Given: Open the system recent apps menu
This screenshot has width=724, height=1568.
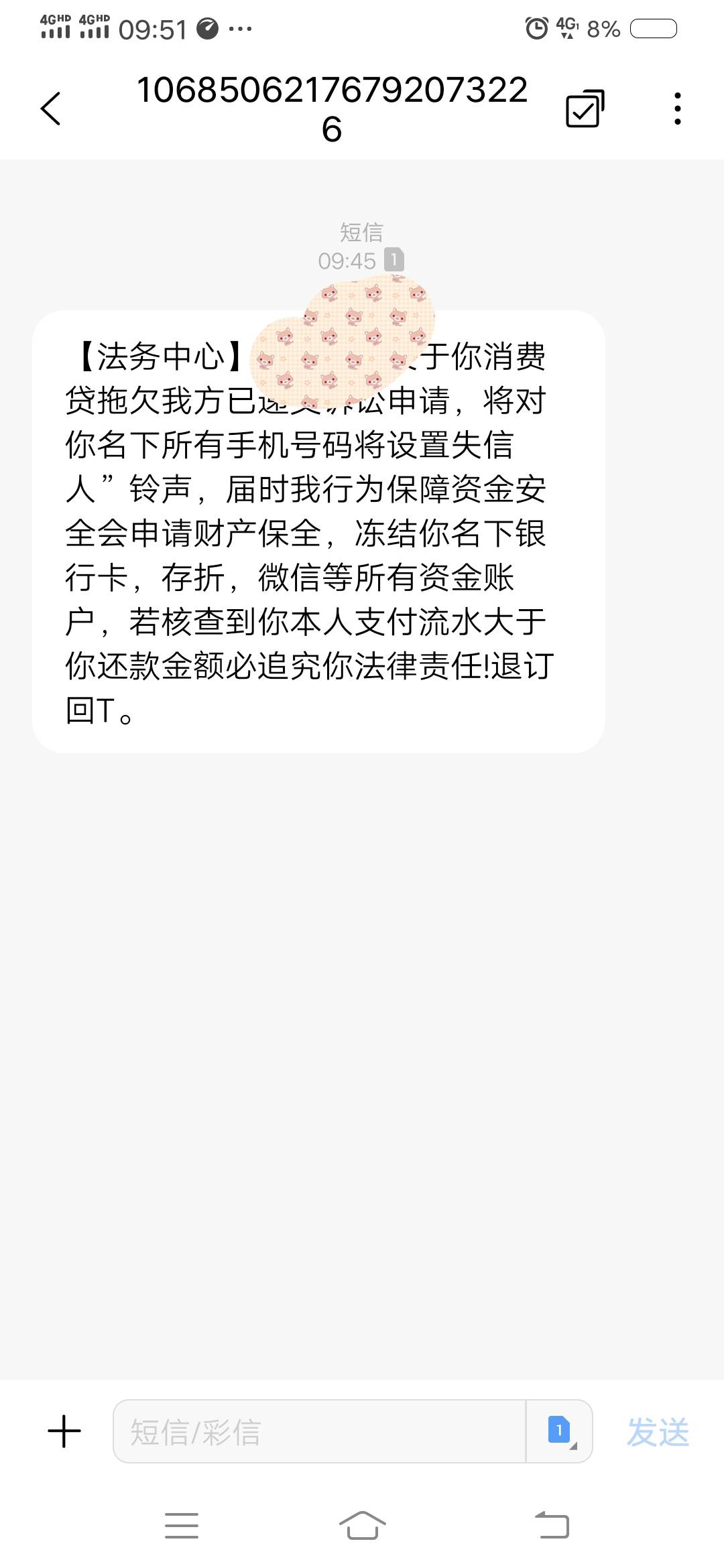Looking at the screenshot, I should coord(182,1526).
